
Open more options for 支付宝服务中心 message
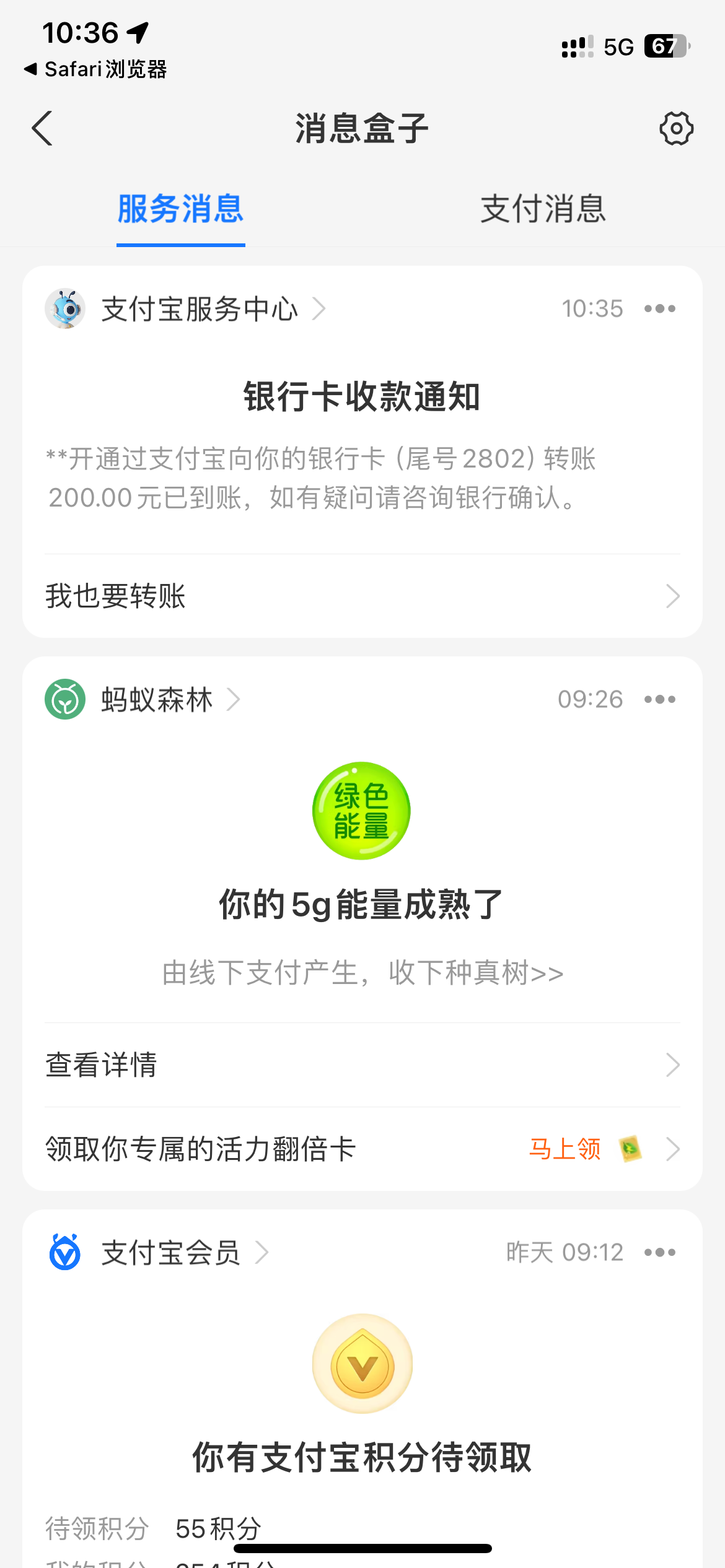coord(659,308)
